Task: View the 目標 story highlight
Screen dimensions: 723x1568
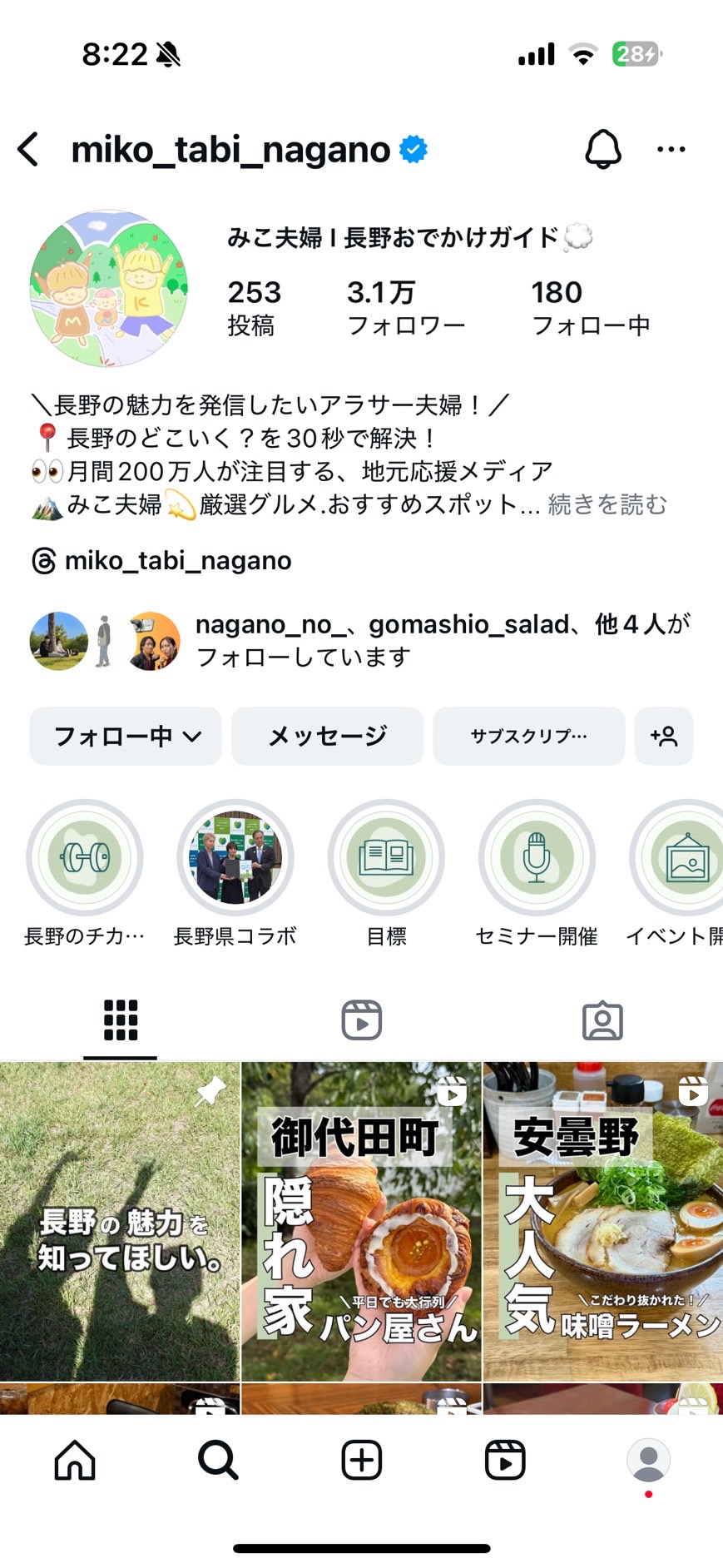Action: click(x=386, y=857)
